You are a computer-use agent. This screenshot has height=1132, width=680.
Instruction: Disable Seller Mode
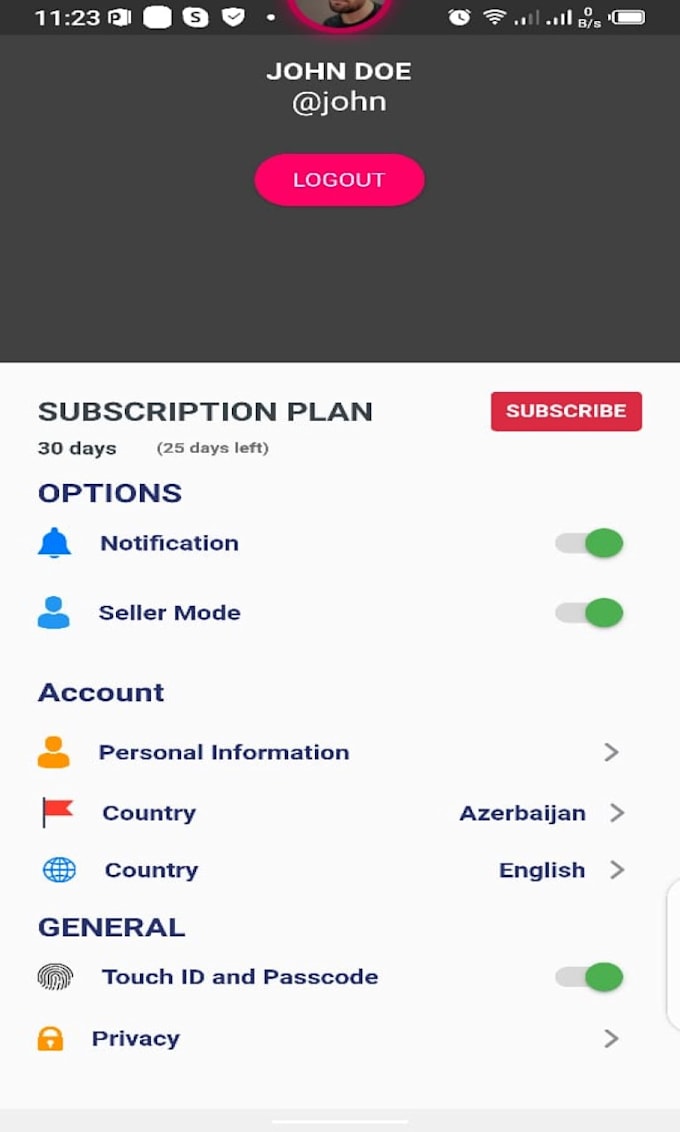[590, 613]
